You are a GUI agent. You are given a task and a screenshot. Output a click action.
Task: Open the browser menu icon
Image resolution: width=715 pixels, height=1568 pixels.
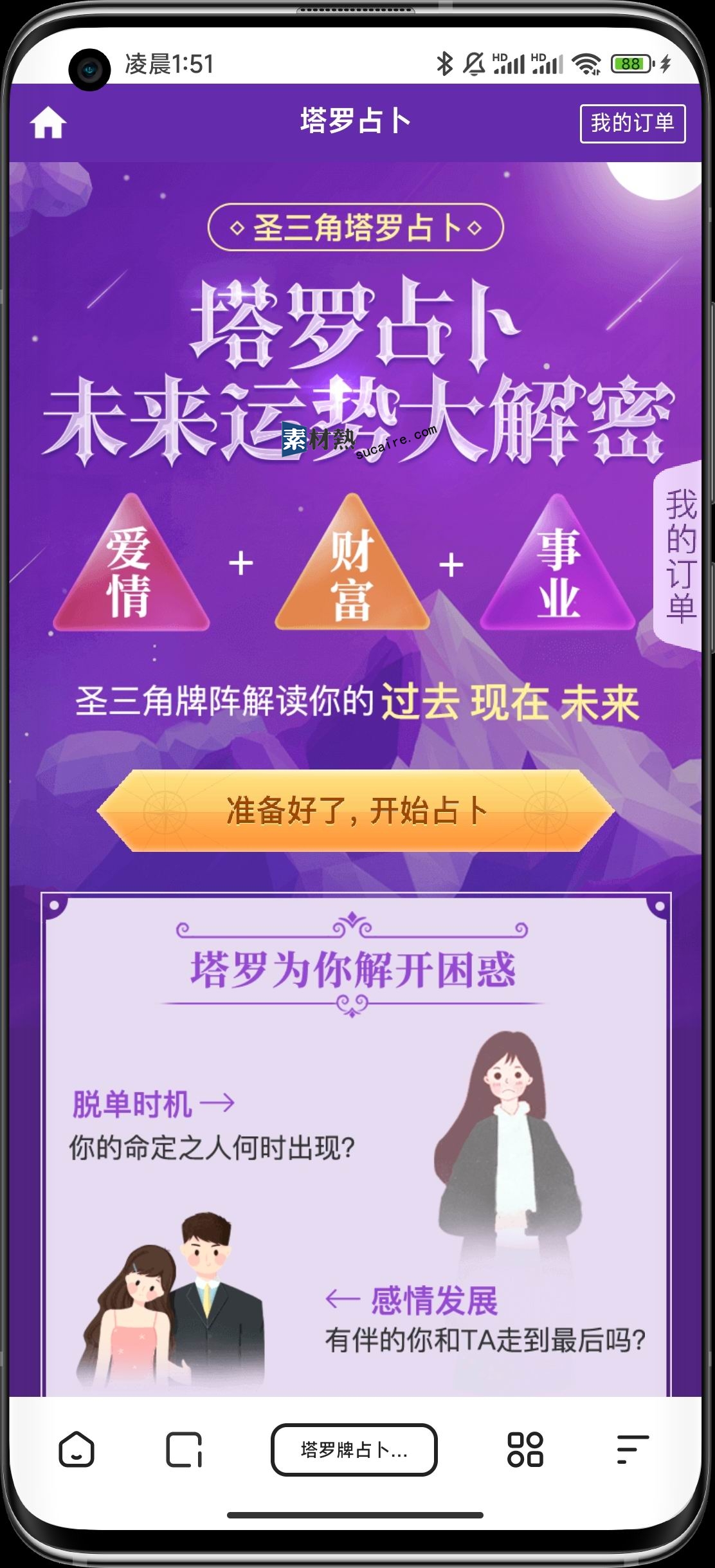coord(632,1450)
